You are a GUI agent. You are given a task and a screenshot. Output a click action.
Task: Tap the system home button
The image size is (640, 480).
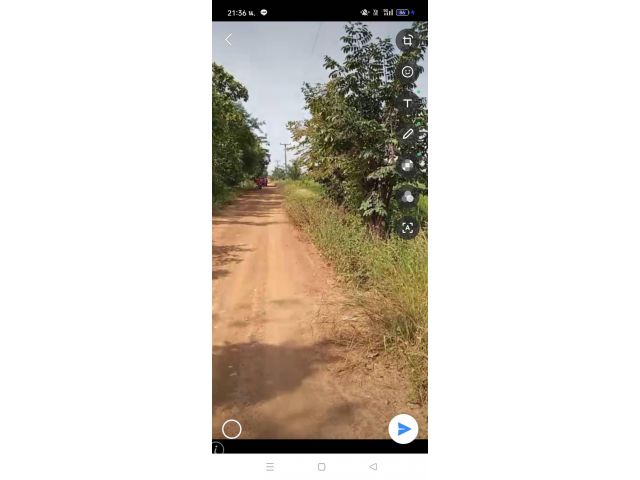point(321,467)
